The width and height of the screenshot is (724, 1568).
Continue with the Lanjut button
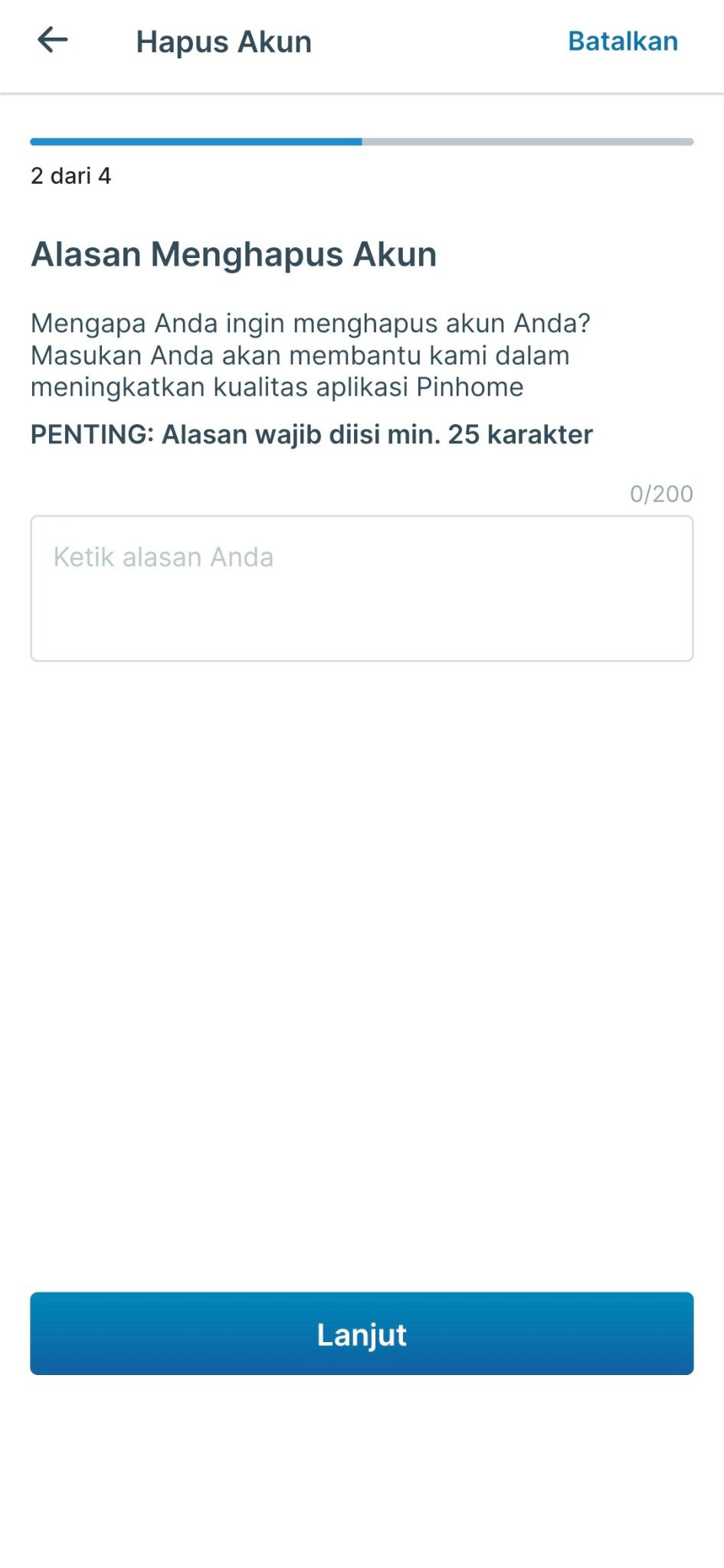click(362, 1333)
